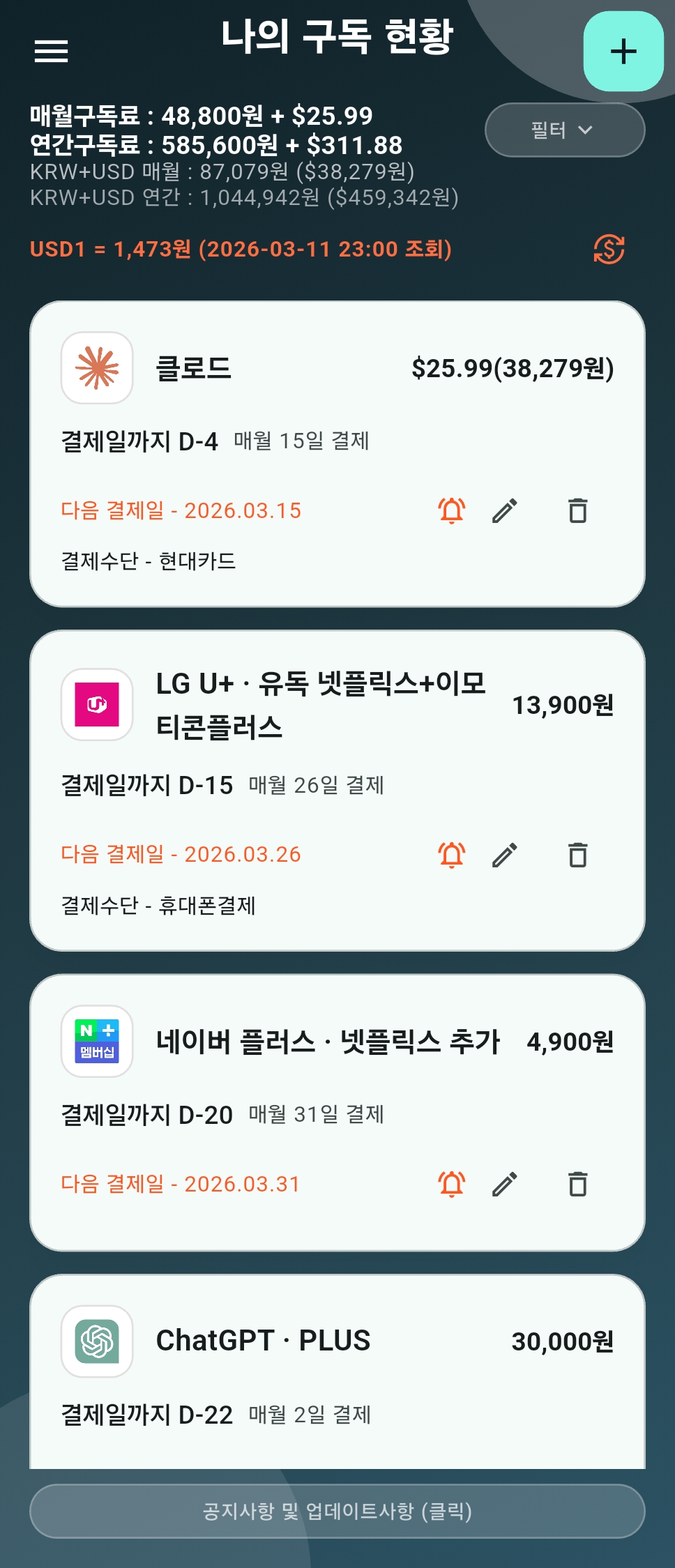Tap the alarm bell on 네이버 플러스 card
Screen dimensions: 675x1568
click(x=451, y=1183)
